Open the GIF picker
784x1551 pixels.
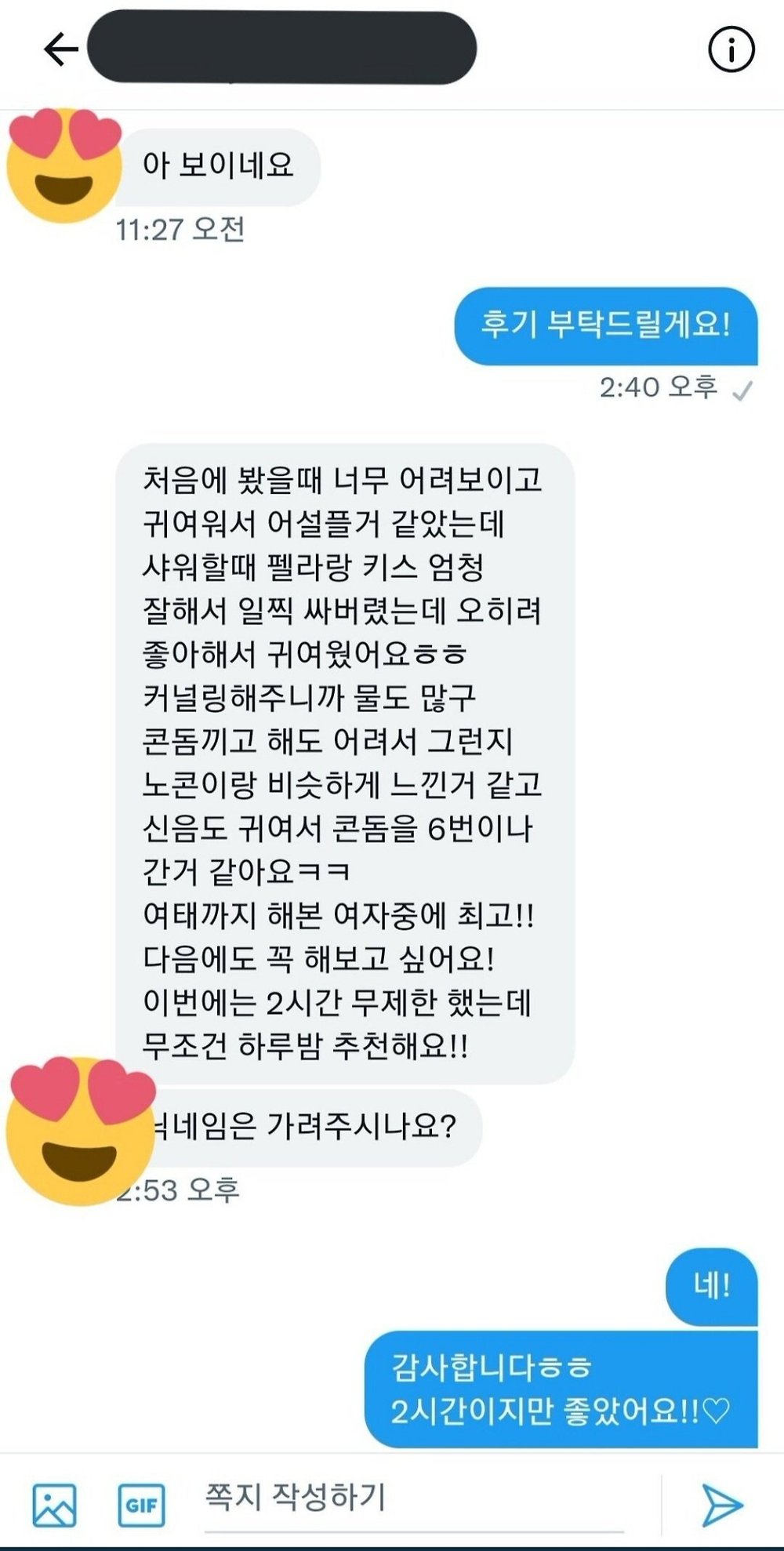[x=141, y=1505]
